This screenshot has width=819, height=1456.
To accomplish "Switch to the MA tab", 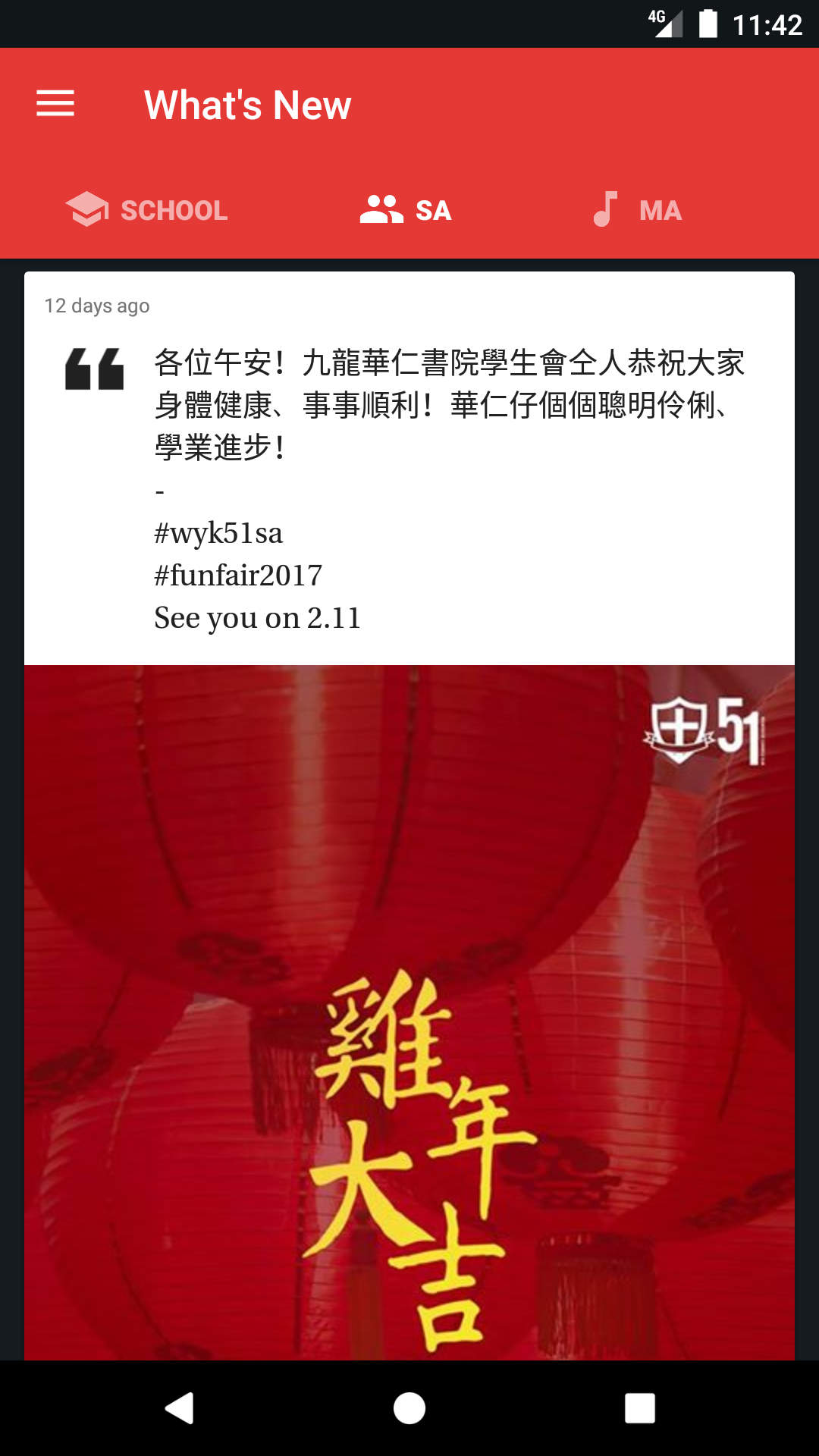I will tap(638, 210).
